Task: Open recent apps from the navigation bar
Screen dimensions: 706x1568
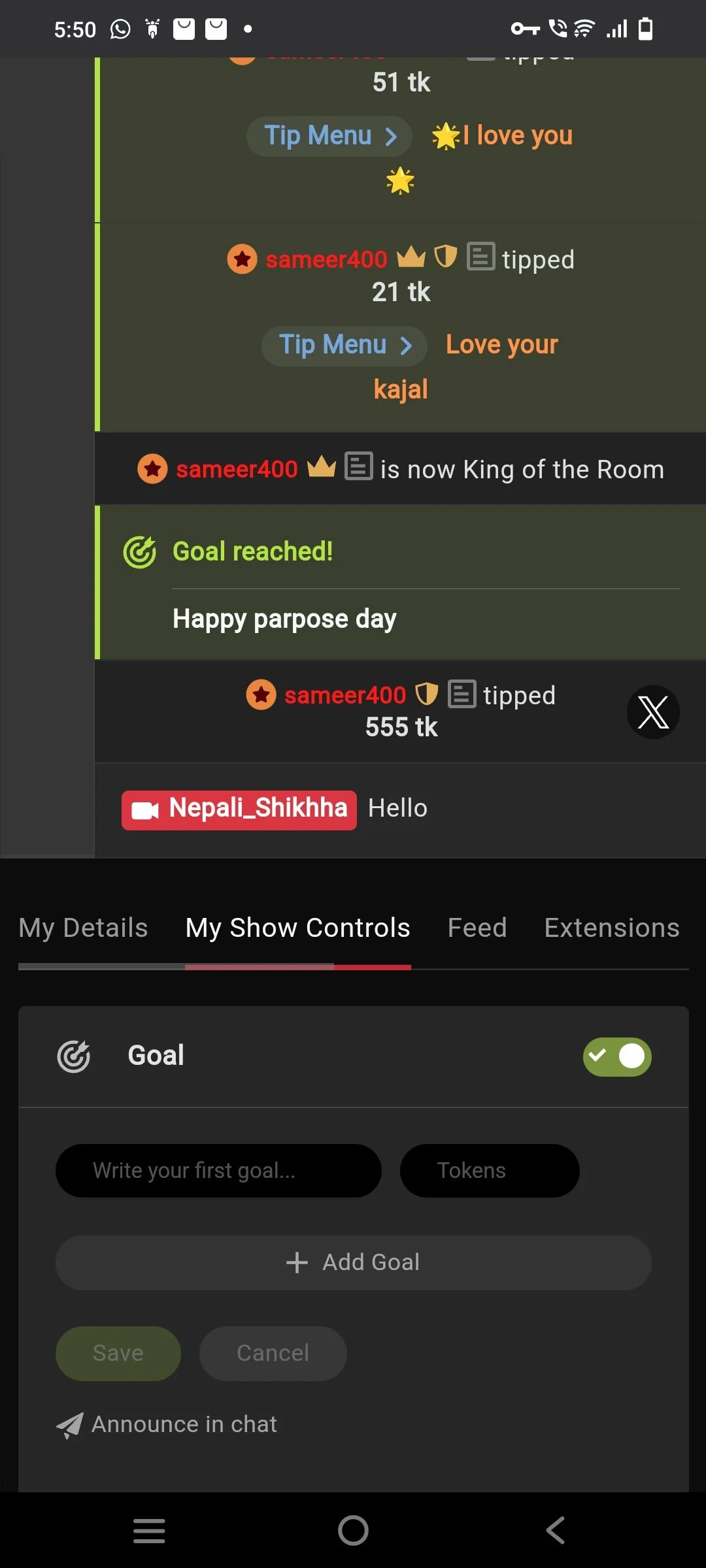Action: [x=149, y=1530]
